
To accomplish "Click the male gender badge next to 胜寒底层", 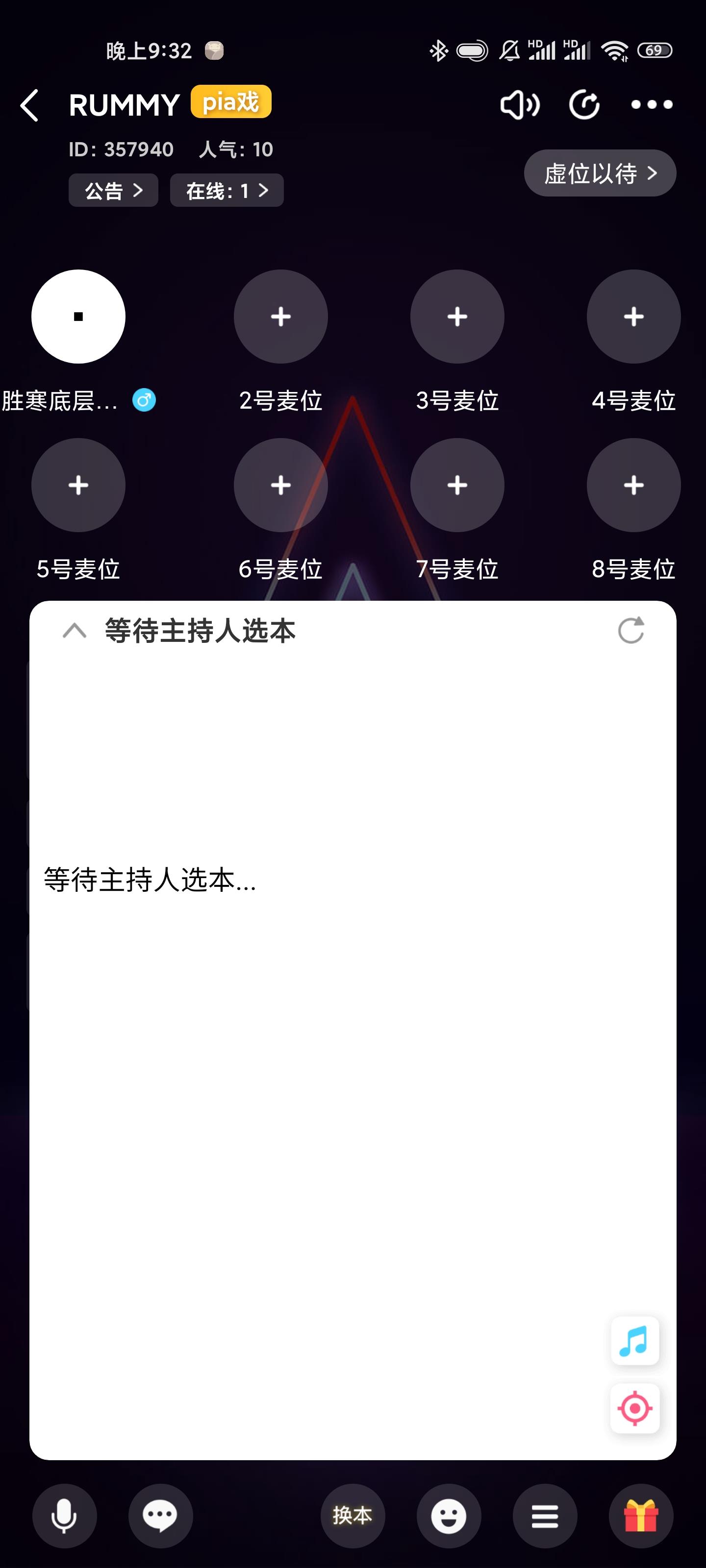I will point(145,400).
